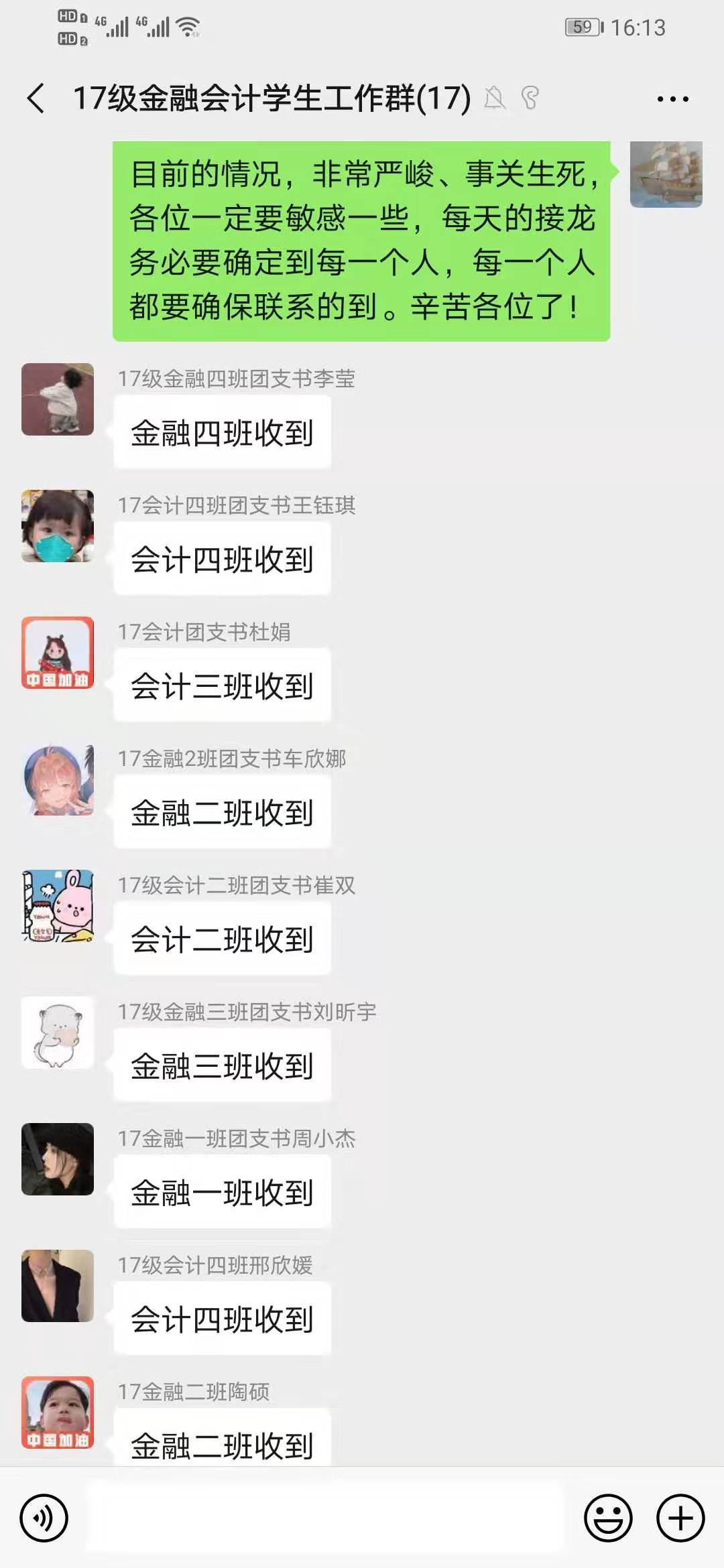This screenshot has width=724, height=1568.
Task: Open profile of 17级会计二班团支书崔双
Action: coord(58,906)
